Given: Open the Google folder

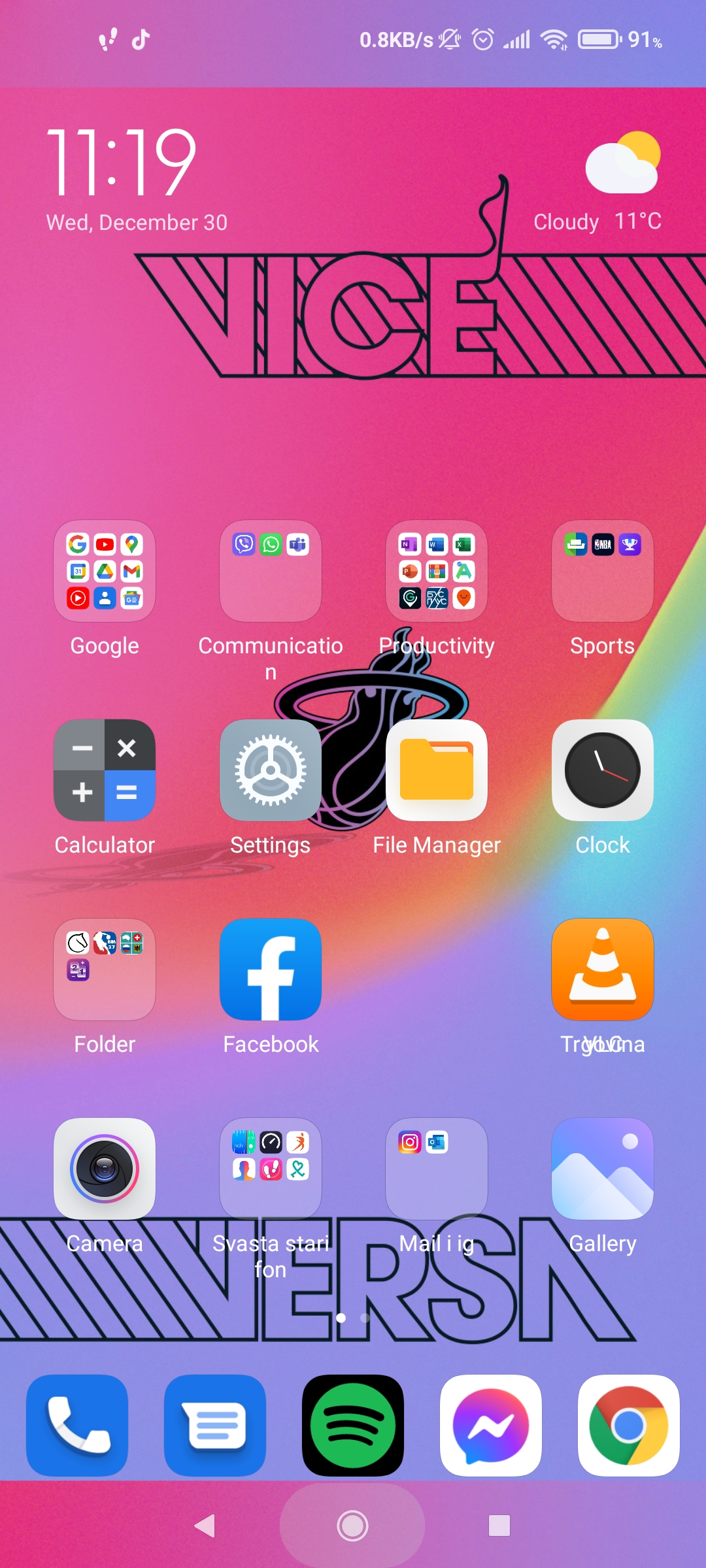Looking at the screenshot, I should tap(105, 571).
